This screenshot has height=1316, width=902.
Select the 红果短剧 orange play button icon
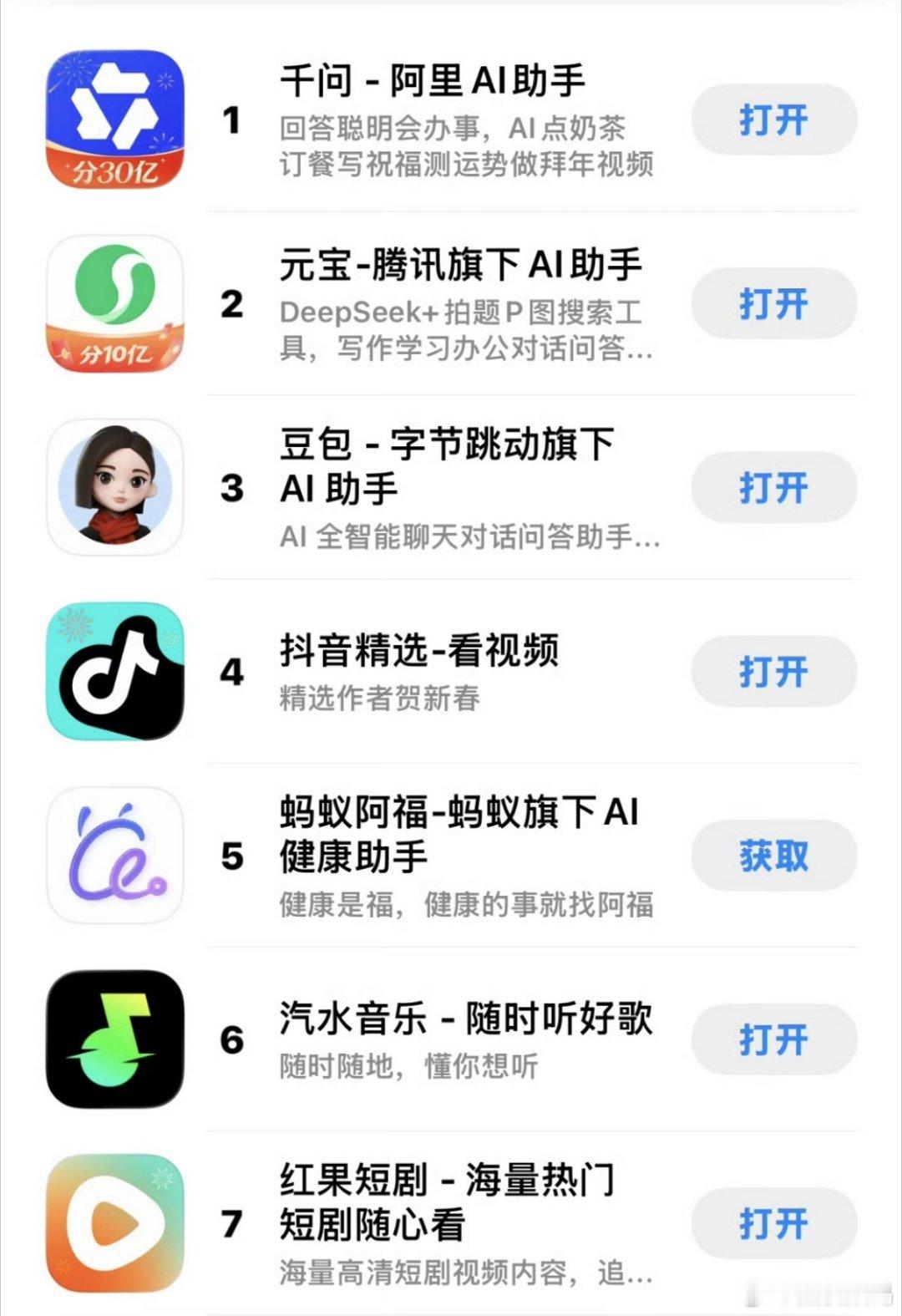pos(117,1222)
